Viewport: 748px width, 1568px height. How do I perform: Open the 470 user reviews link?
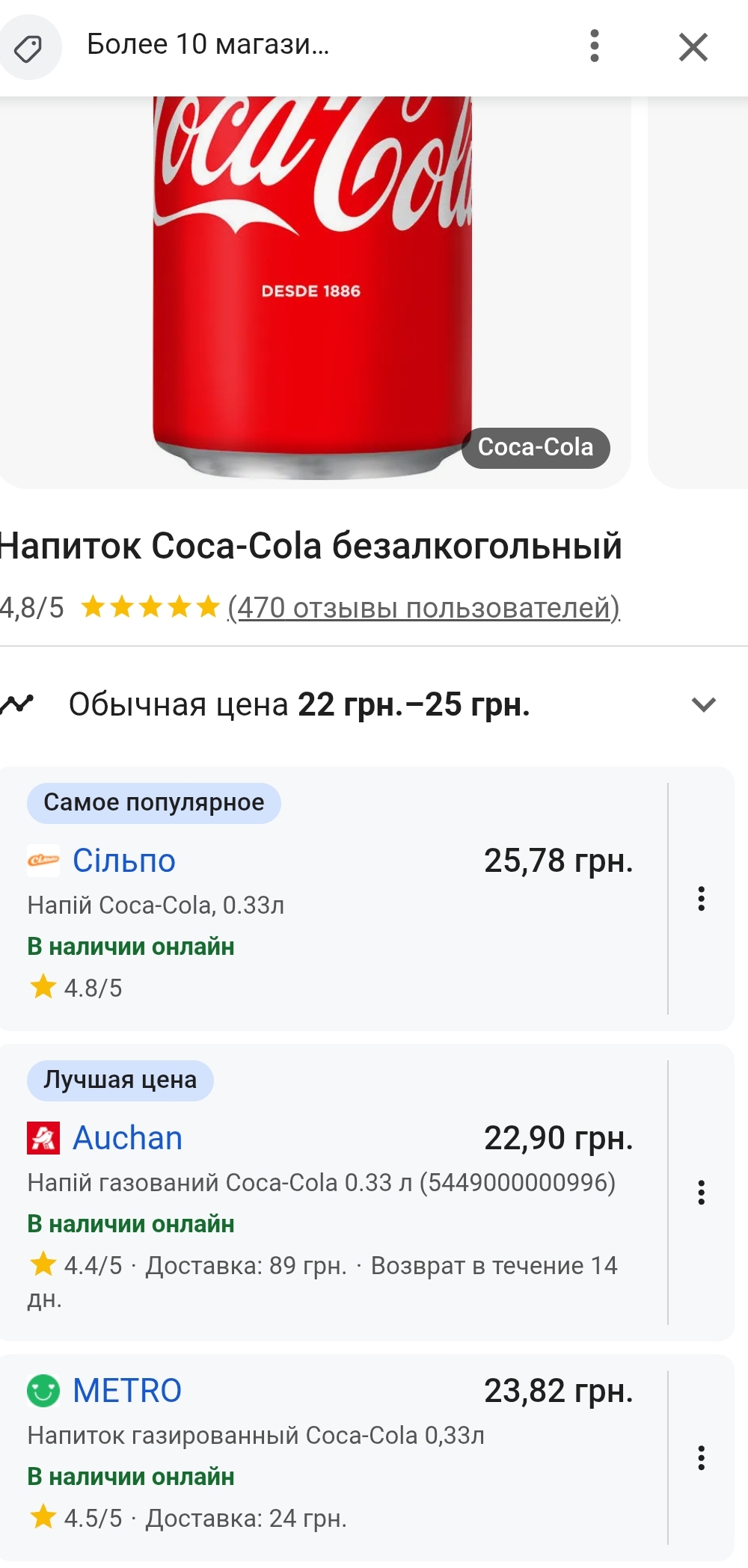424,608
